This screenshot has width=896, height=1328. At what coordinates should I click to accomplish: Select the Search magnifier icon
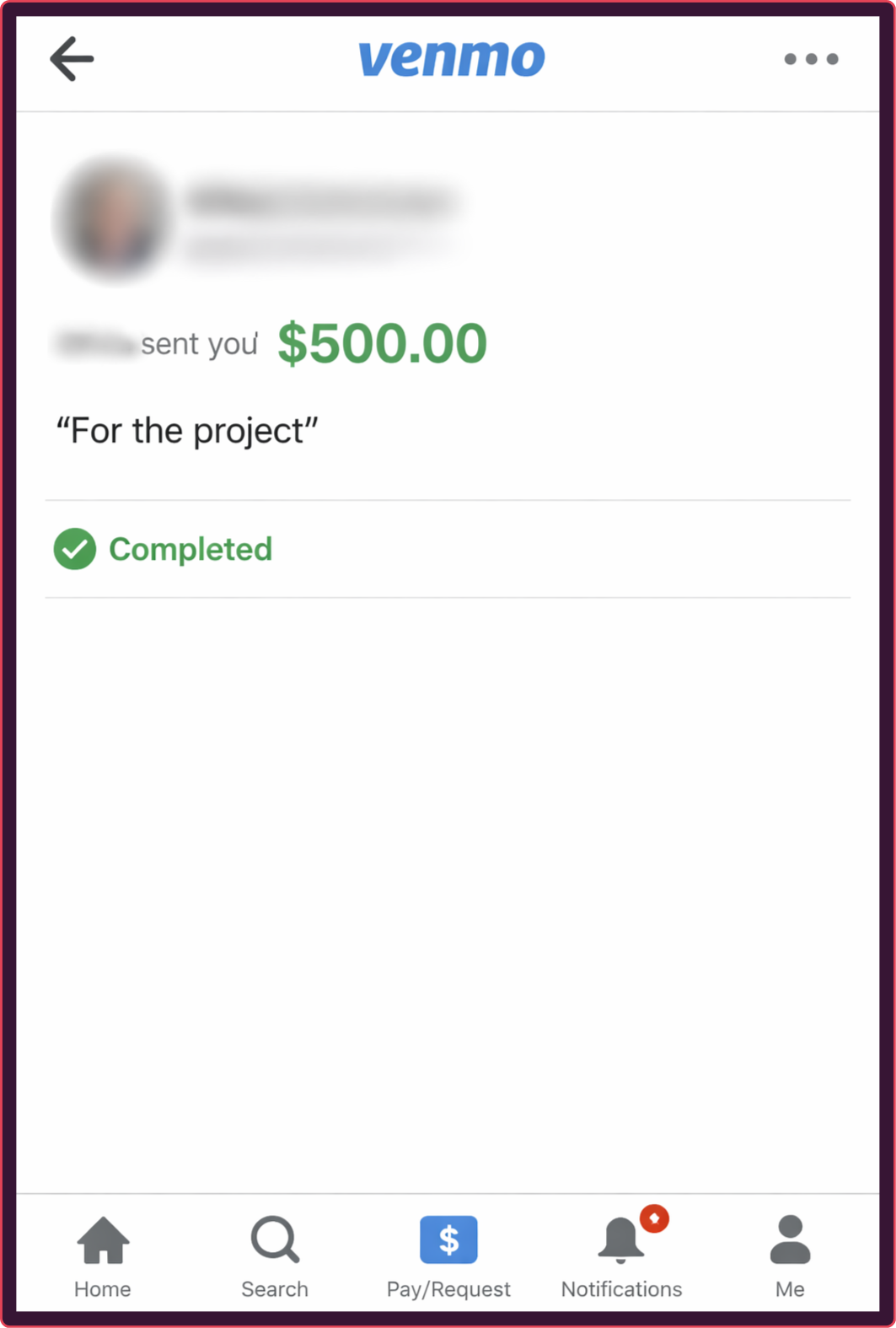pyautogui.click(x=274, y=1238)
